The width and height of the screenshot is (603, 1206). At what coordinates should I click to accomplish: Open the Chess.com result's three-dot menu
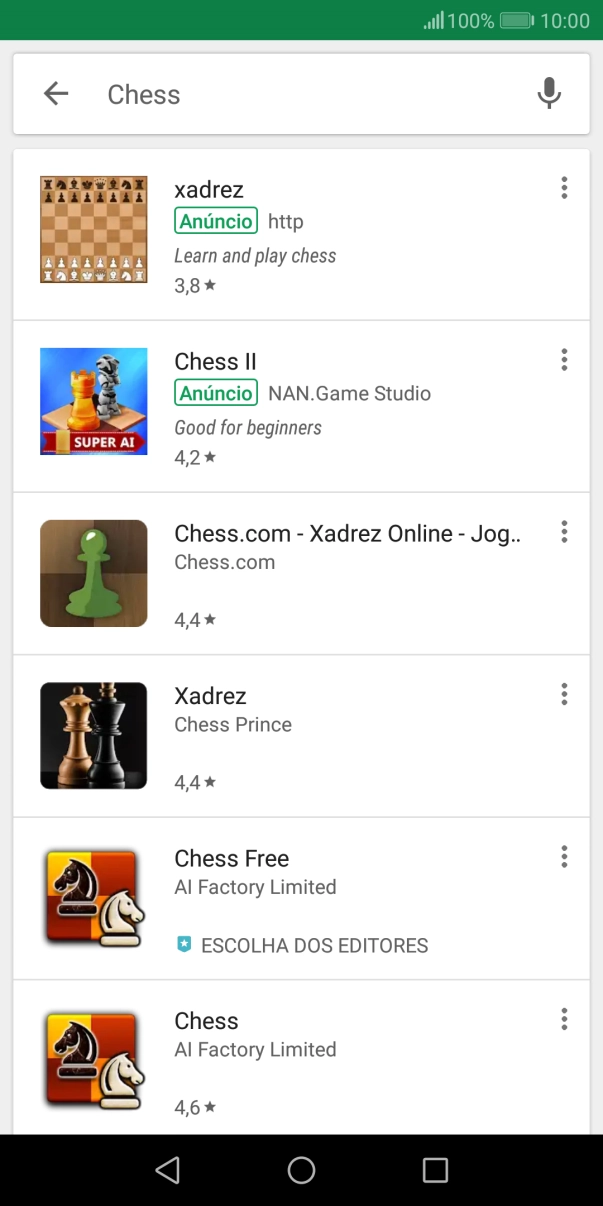pos(564,532)
